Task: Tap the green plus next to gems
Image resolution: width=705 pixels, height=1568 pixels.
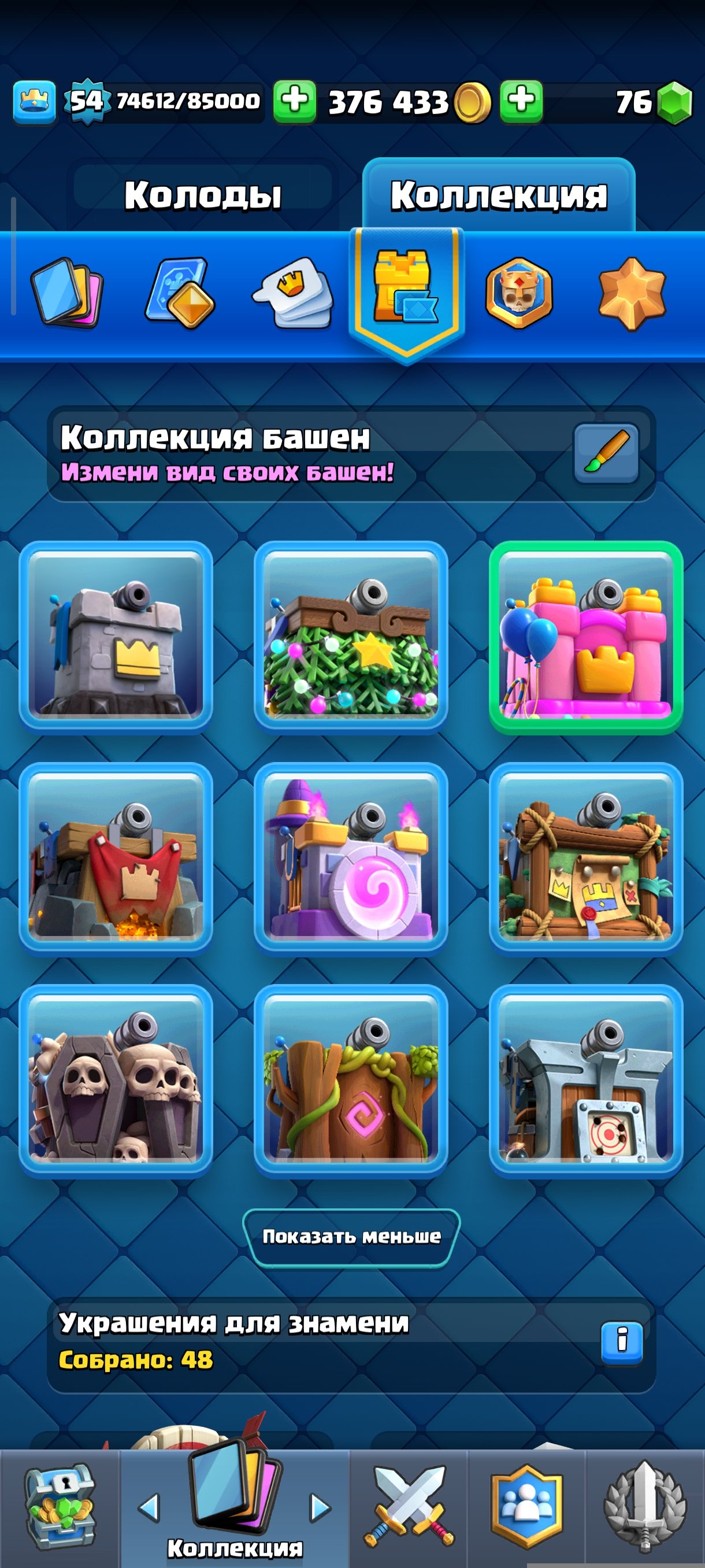Action: pyautogui.click(x=521, y=101)
